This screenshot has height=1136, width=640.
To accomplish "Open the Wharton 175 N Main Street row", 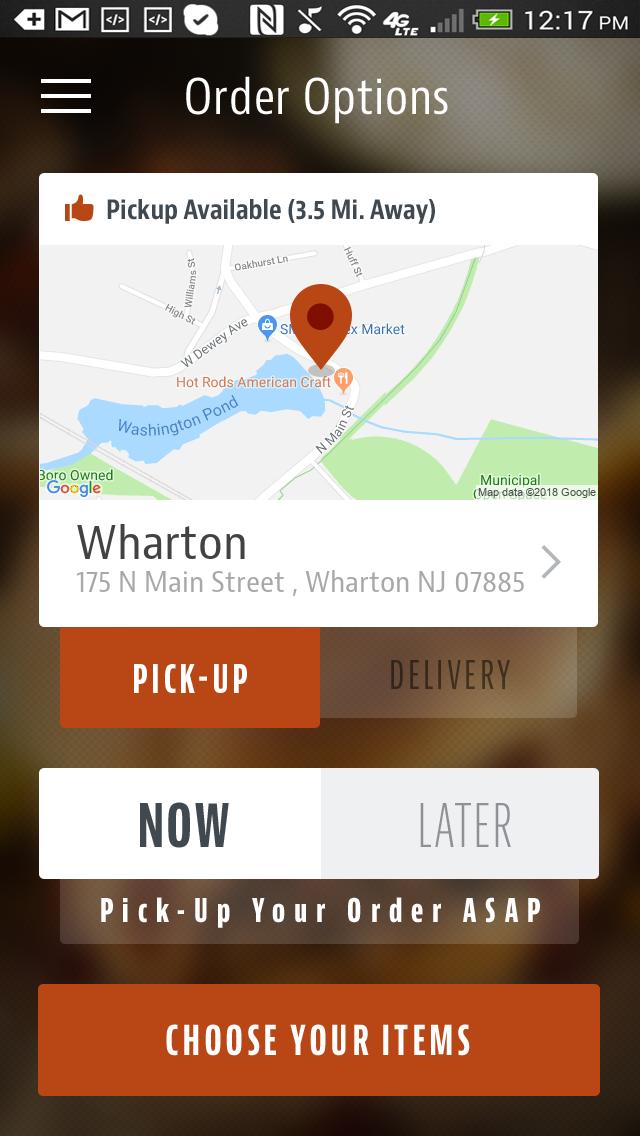I will 318,562.
